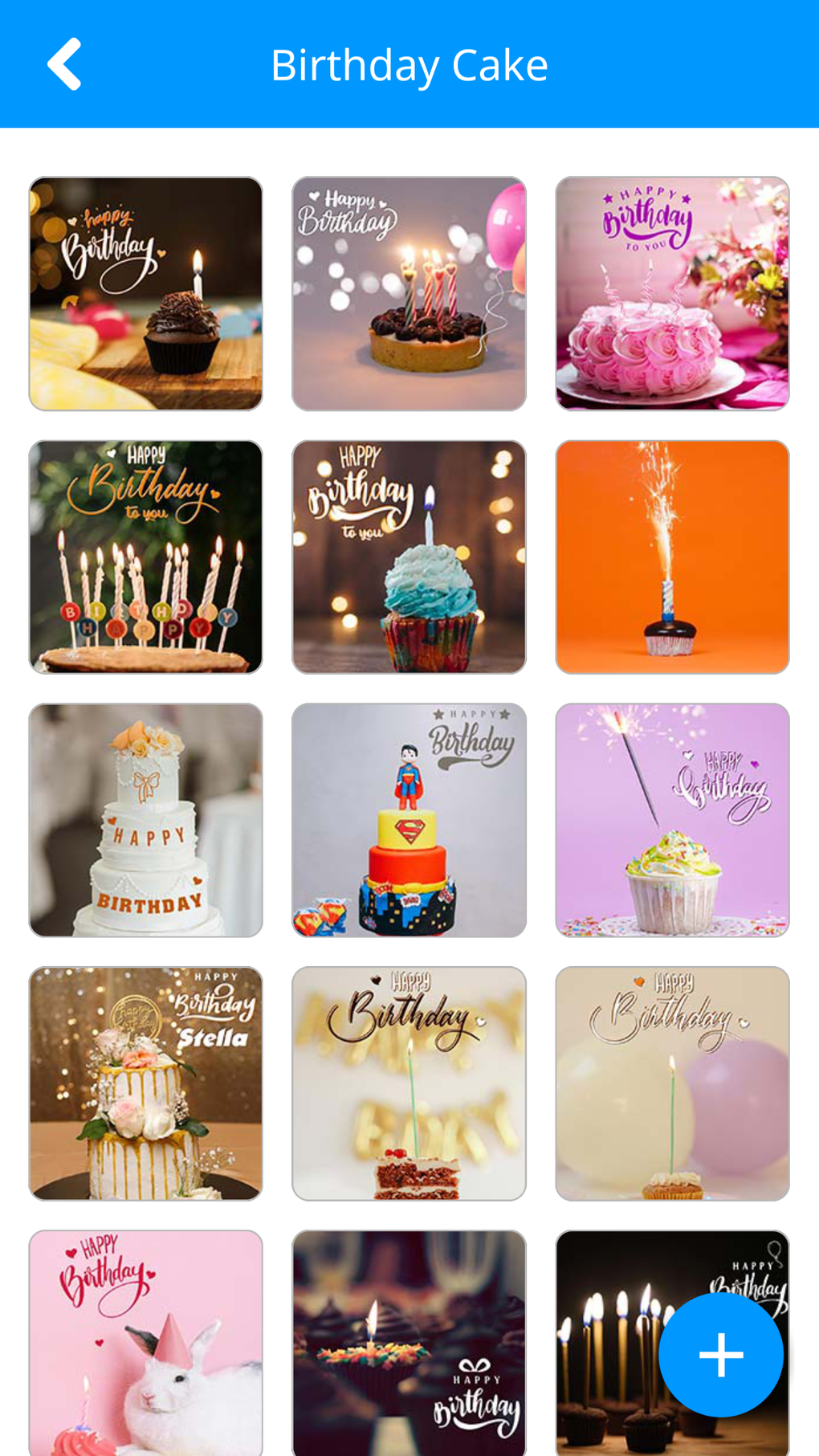
Task: Select the pink balloon cake template
Action: click(x=409, y=294)
